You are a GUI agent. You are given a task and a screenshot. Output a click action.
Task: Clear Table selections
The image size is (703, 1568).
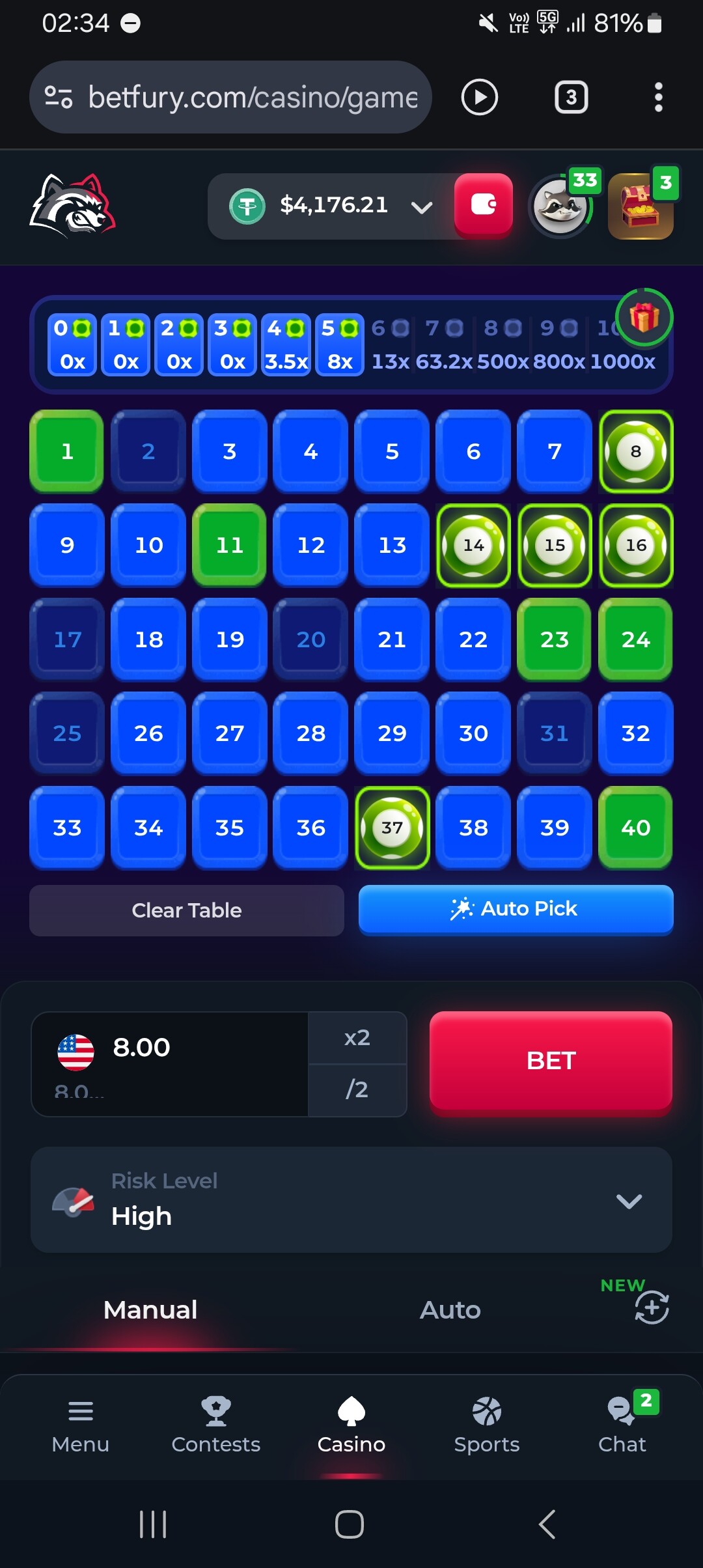[187, 910]
